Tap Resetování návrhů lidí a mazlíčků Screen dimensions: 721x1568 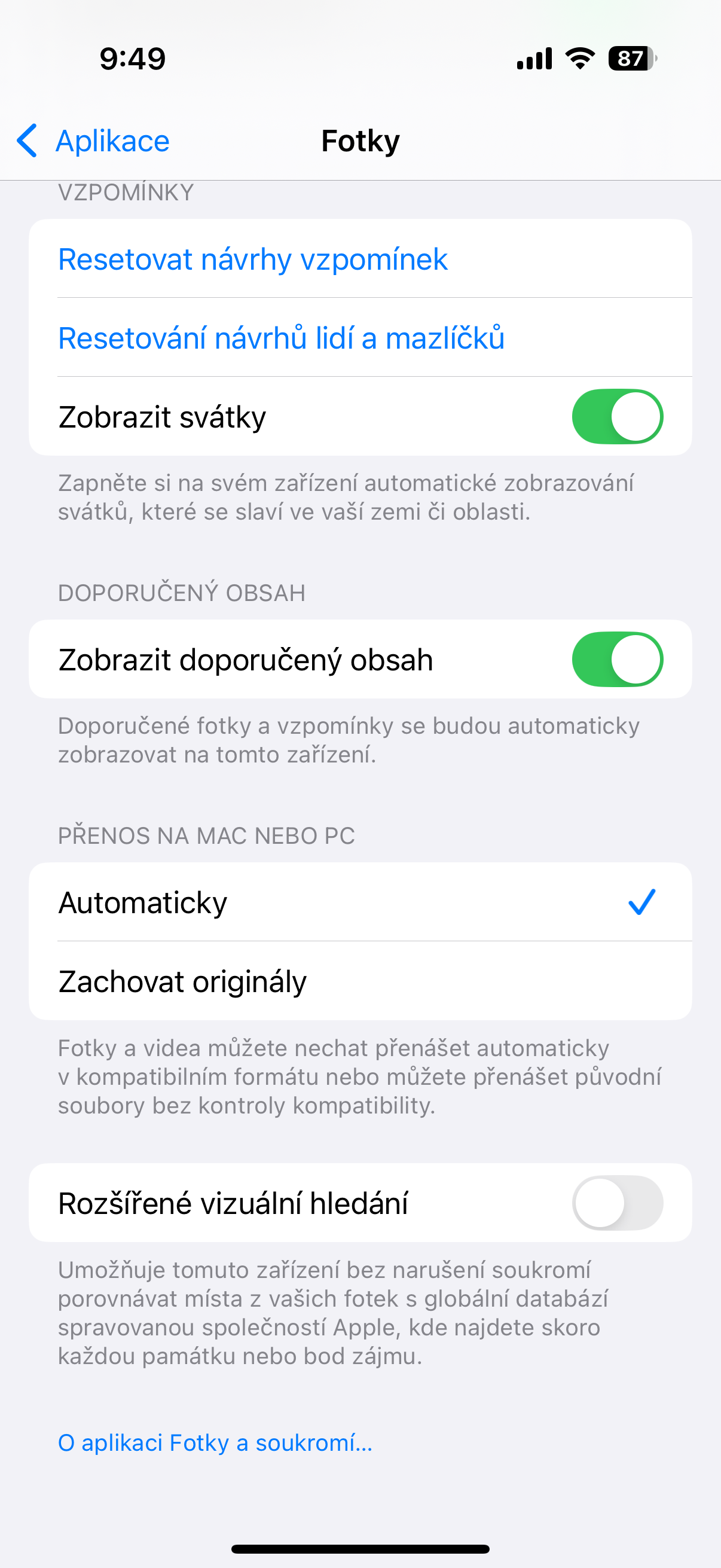pyautogui.click(x=281, y=338)
